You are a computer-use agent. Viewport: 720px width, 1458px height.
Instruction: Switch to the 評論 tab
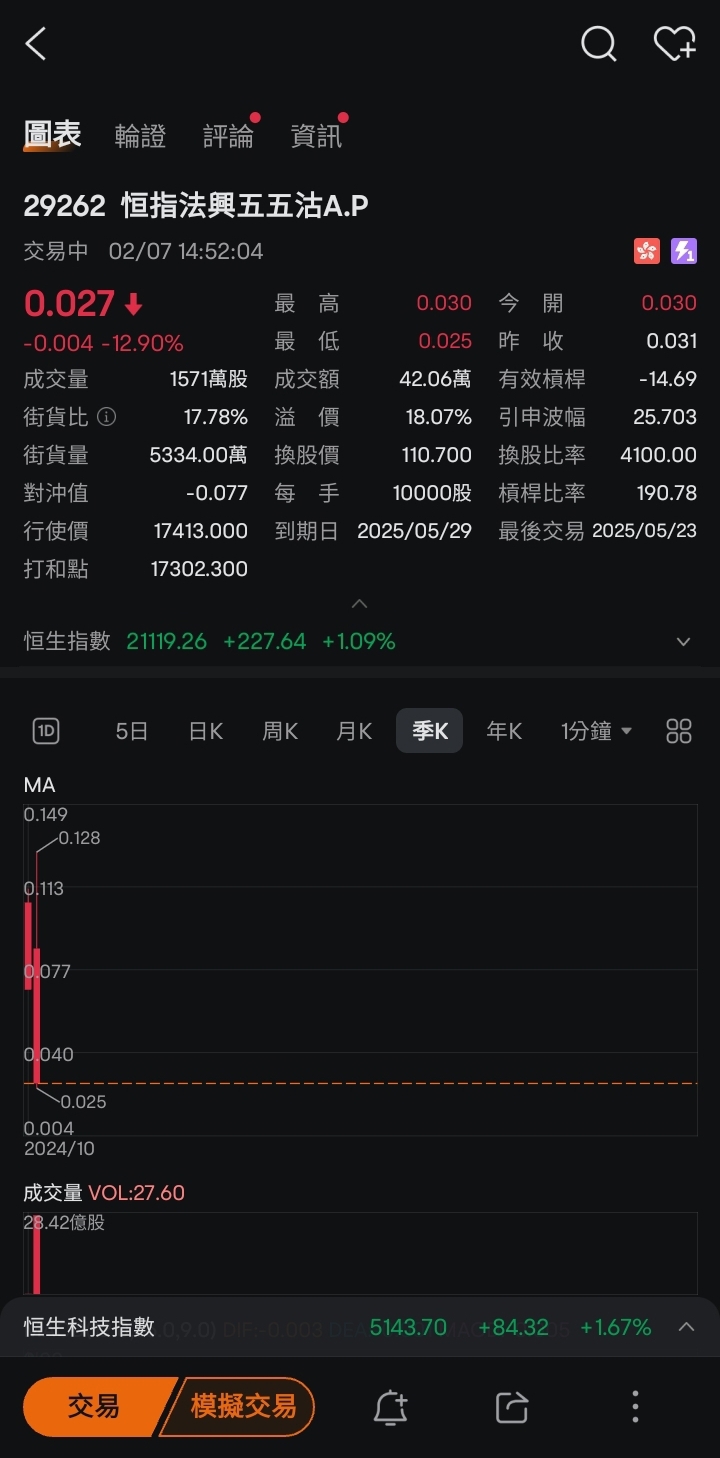(228, 136)
